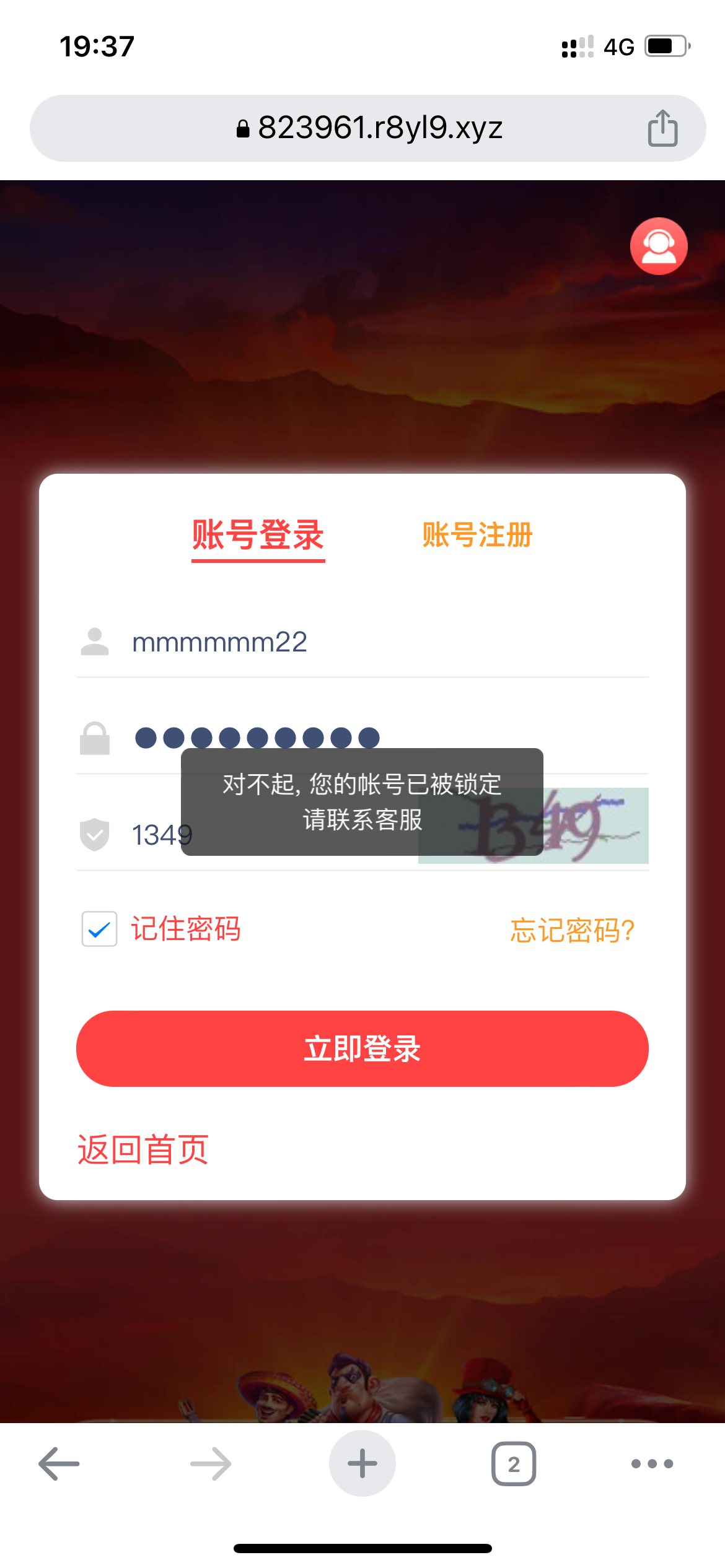Tap the share icon in address bar
Viewport: 725px width, 1568px height.
(x=662, y=128)
